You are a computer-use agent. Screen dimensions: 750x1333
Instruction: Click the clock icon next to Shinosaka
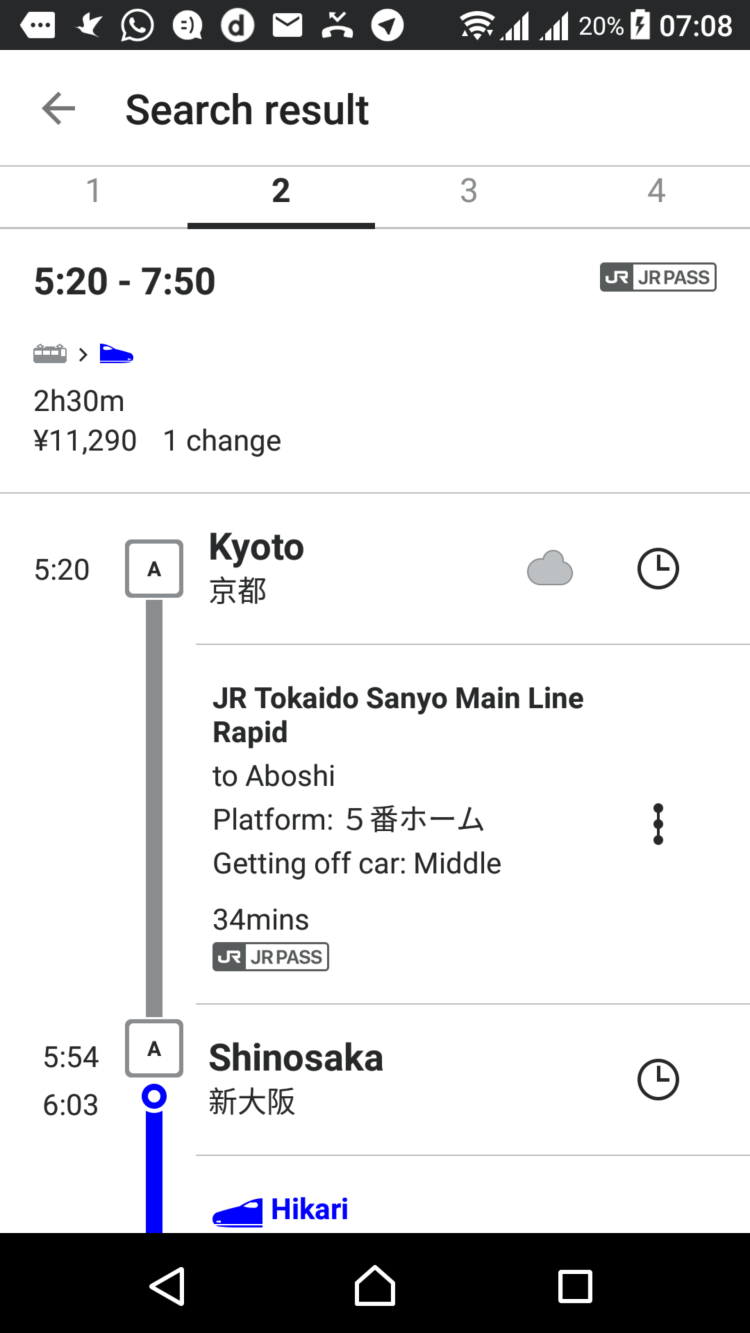pyautogui.click(x=657, y=1079)
